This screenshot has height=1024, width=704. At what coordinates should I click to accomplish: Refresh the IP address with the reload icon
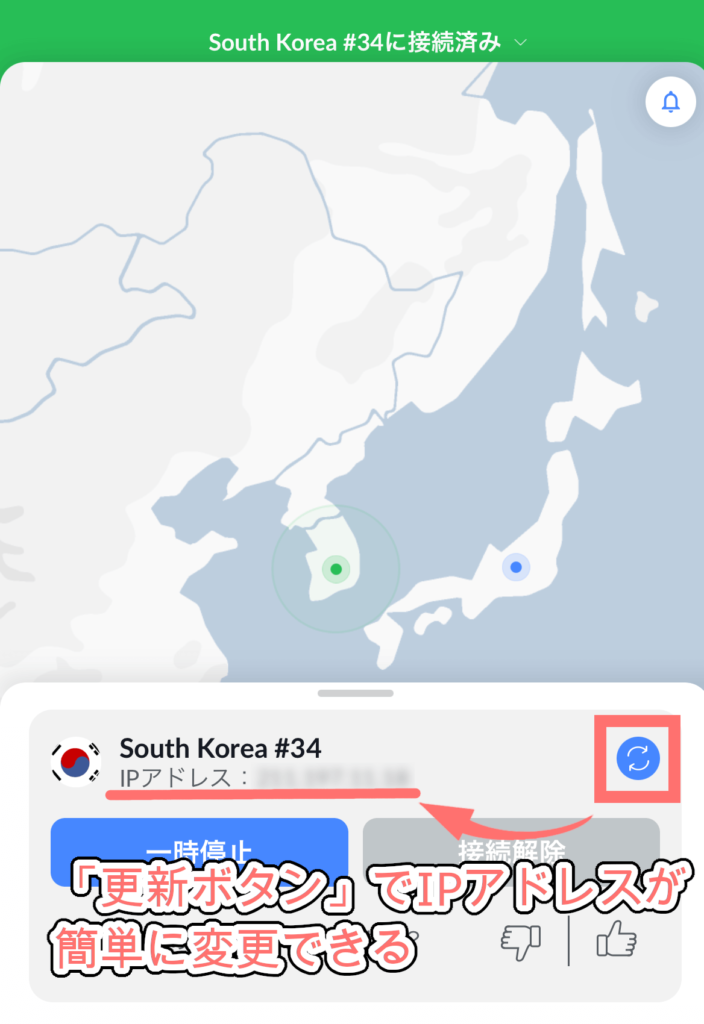(637, 759)
